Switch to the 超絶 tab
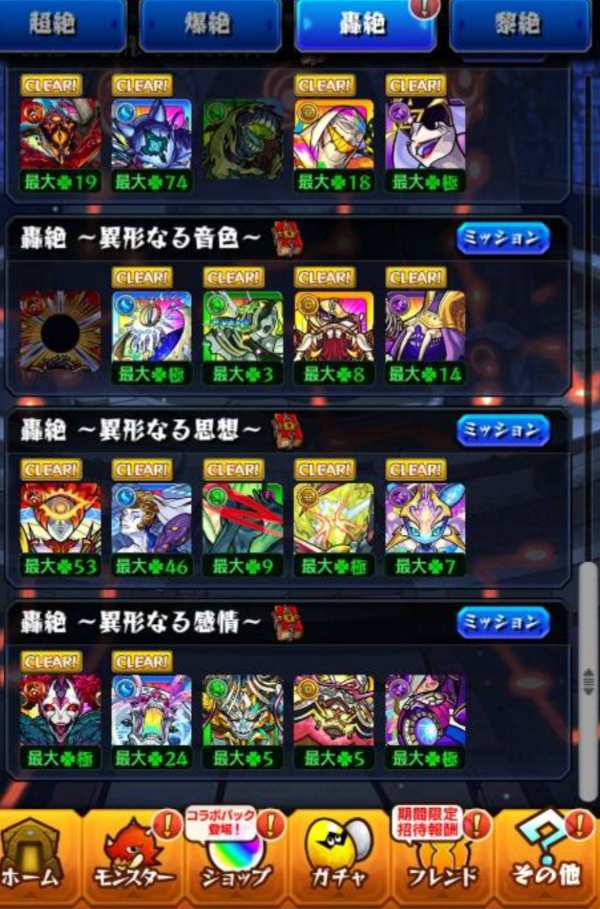 (62, 25)
